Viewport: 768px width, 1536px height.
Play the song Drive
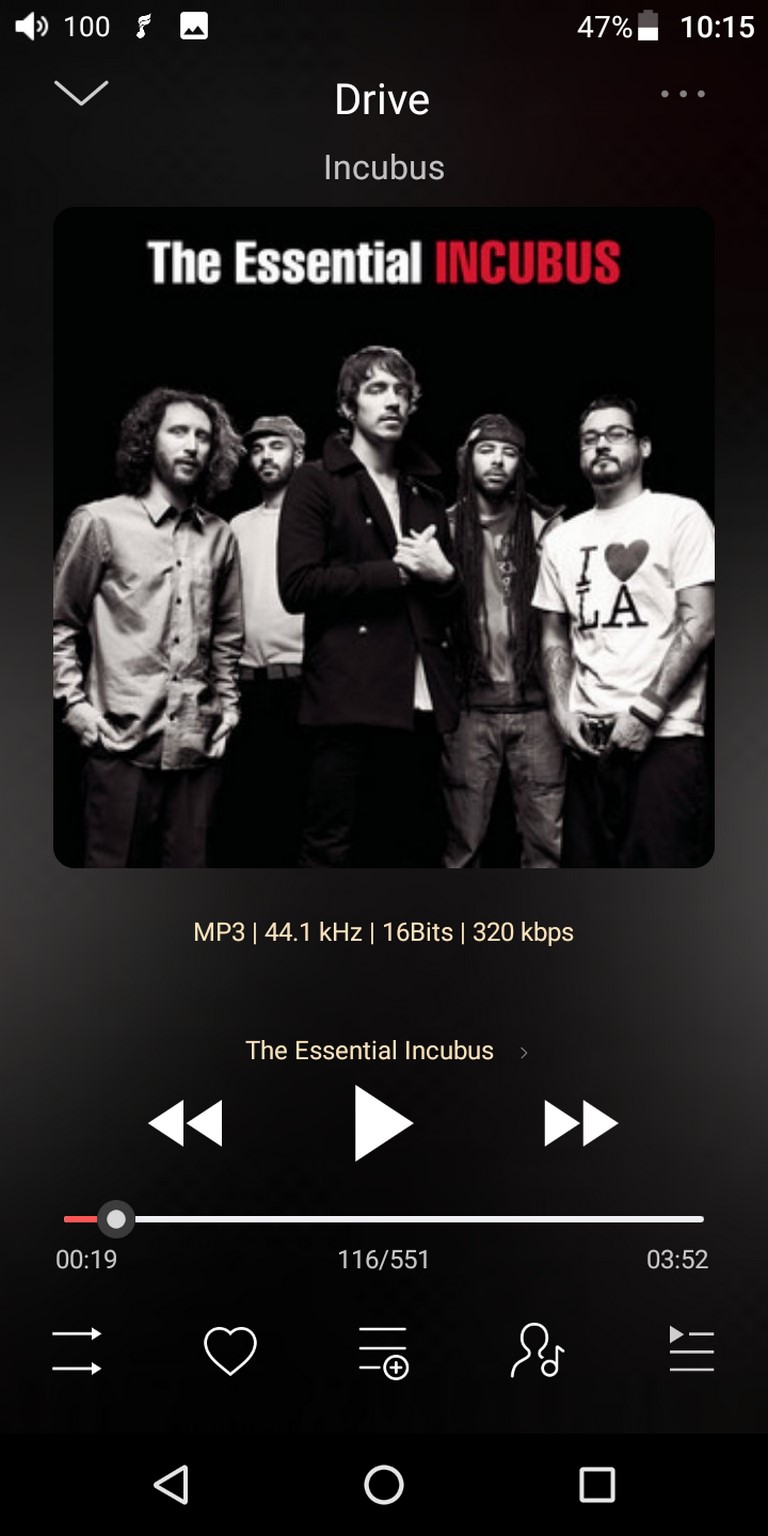[x=383, y=1123]
